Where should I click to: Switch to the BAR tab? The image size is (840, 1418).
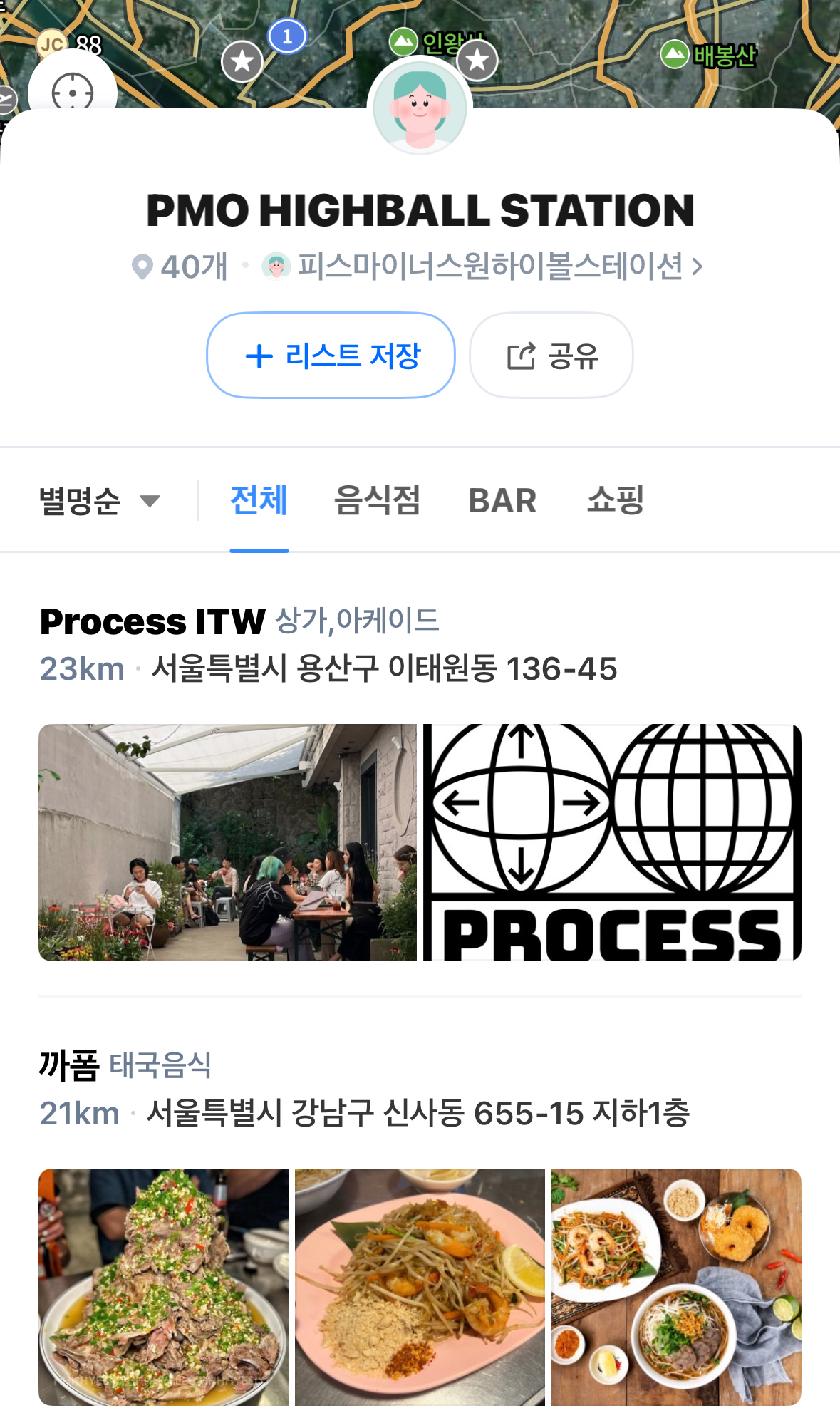(502, 500)
